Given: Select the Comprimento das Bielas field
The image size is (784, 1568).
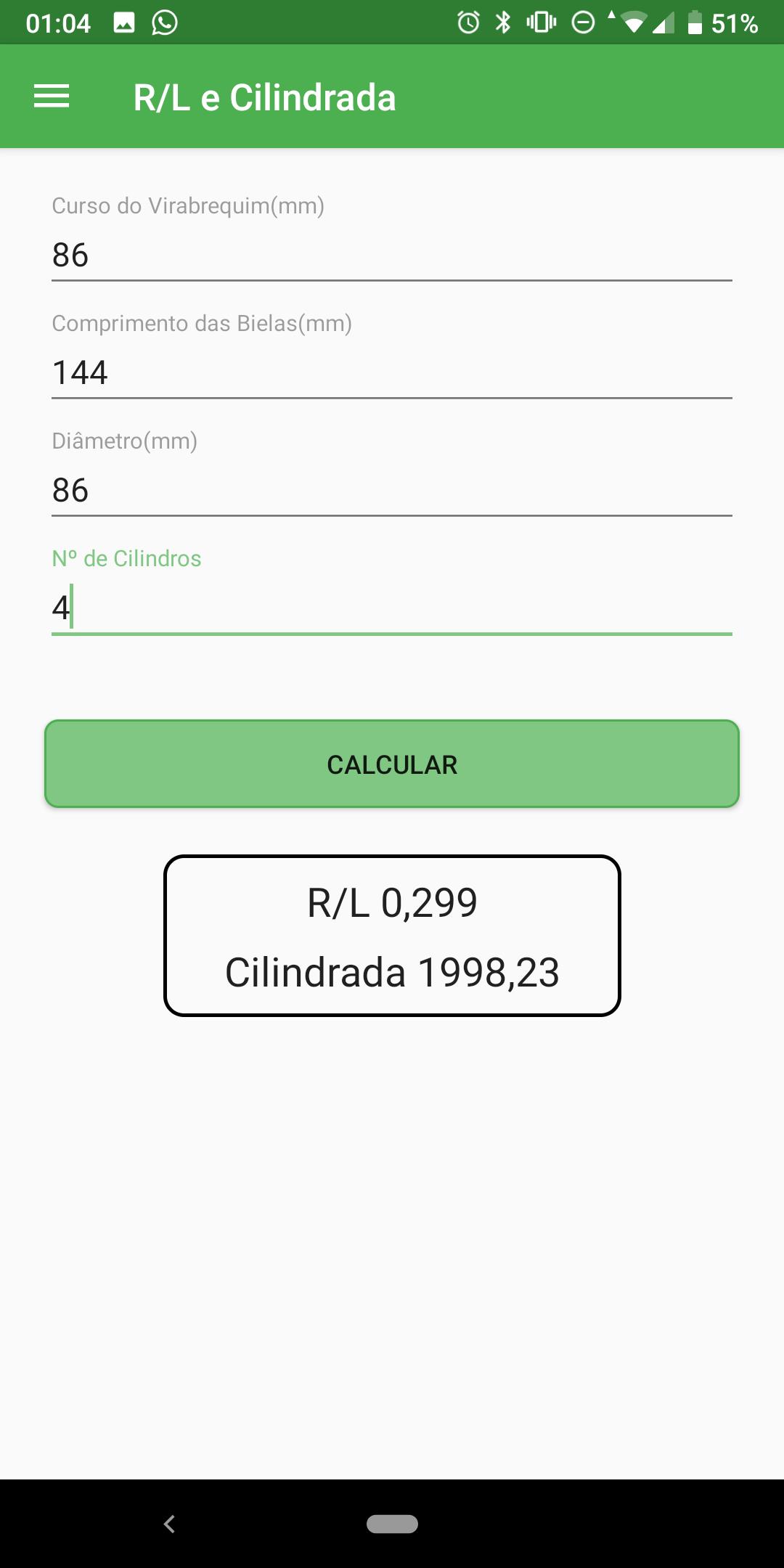Looking at the screenshot, I should [392, 372].
